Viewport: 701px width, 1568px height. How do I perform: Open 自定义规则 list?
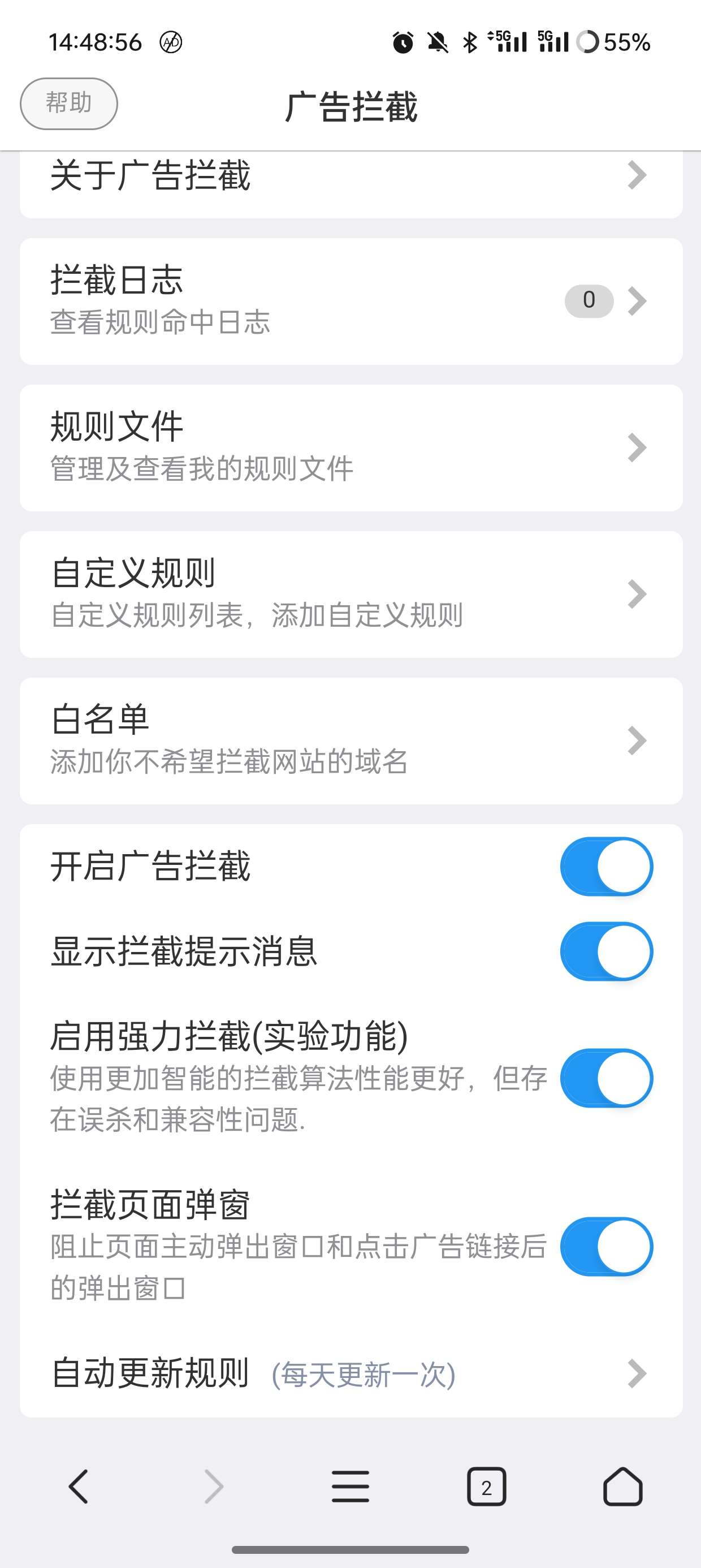point(350,594)
